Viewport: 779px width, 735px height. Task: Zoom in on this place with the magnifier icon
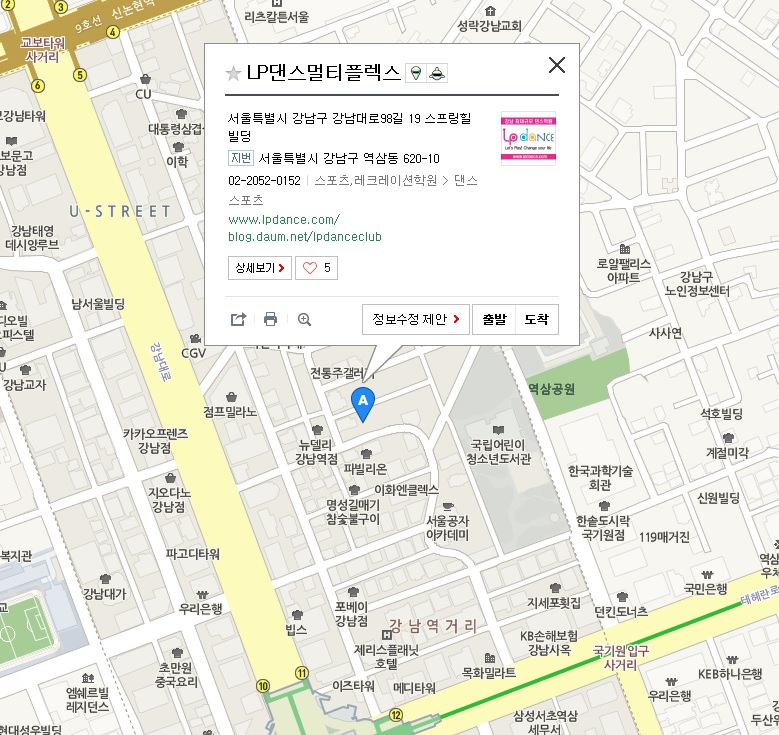click(x=304, y=320)
